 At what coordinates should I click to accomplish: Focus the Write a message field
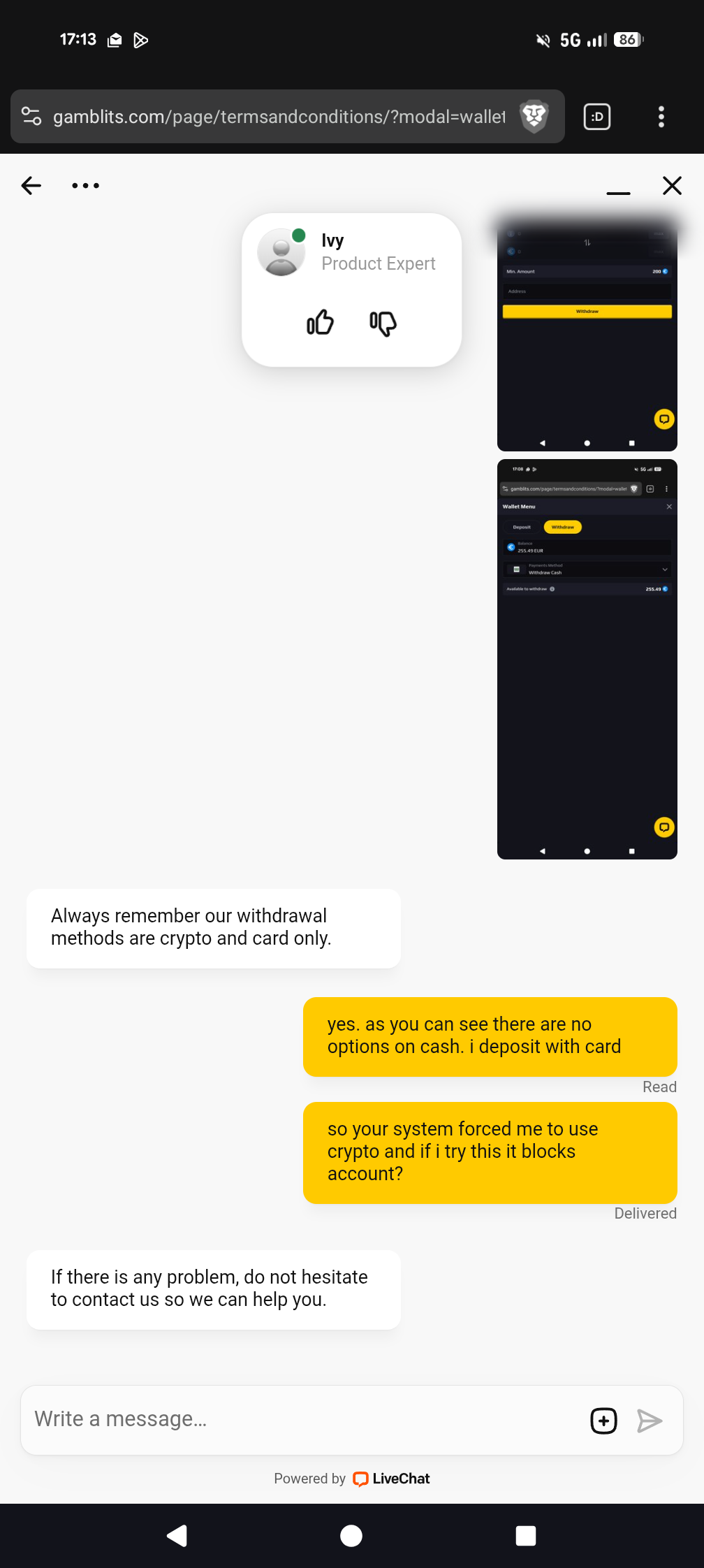click(x=300, y=1419)
